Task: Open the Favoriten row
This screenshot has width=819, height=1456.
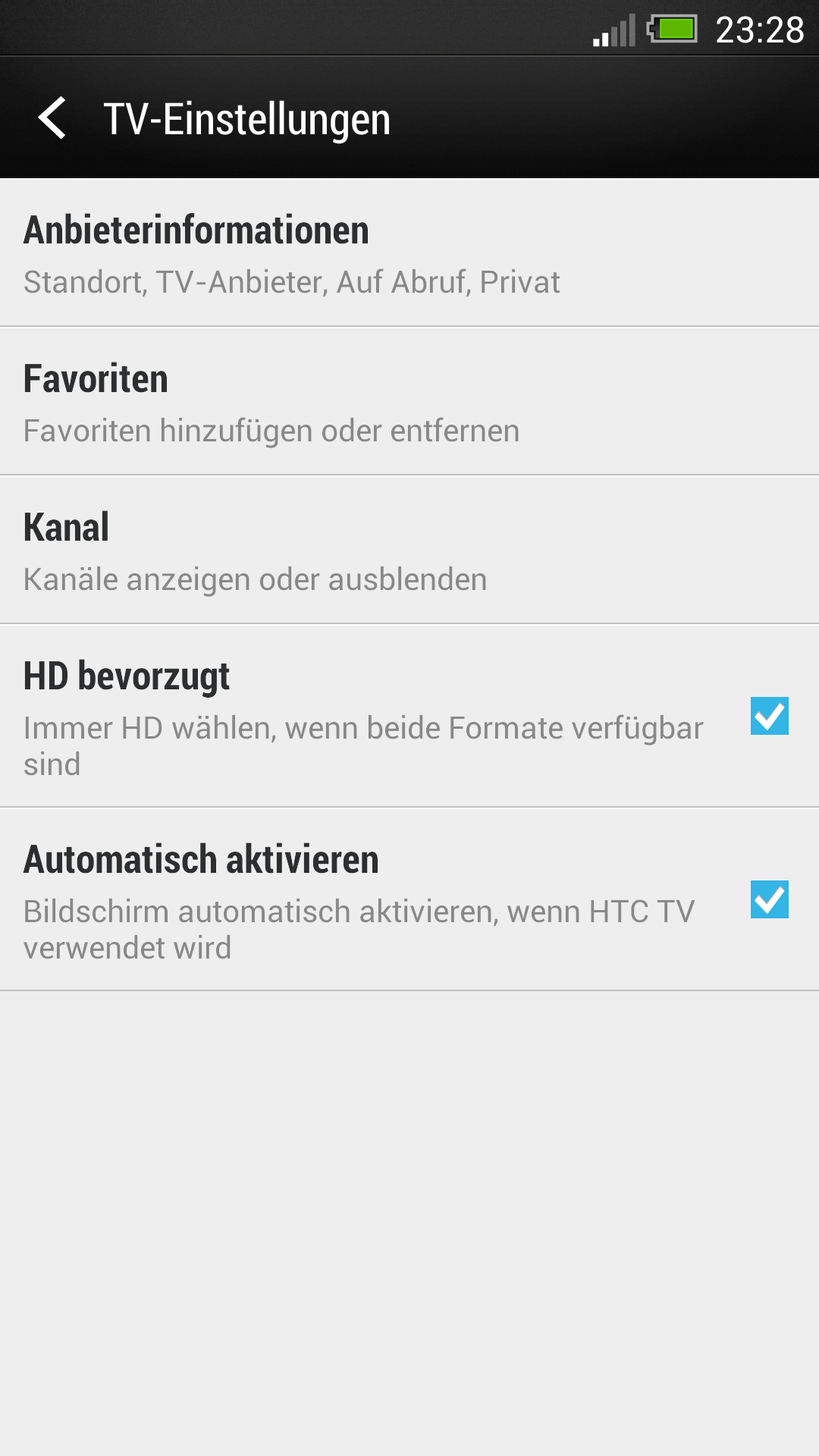Action: tap(409, 402)
